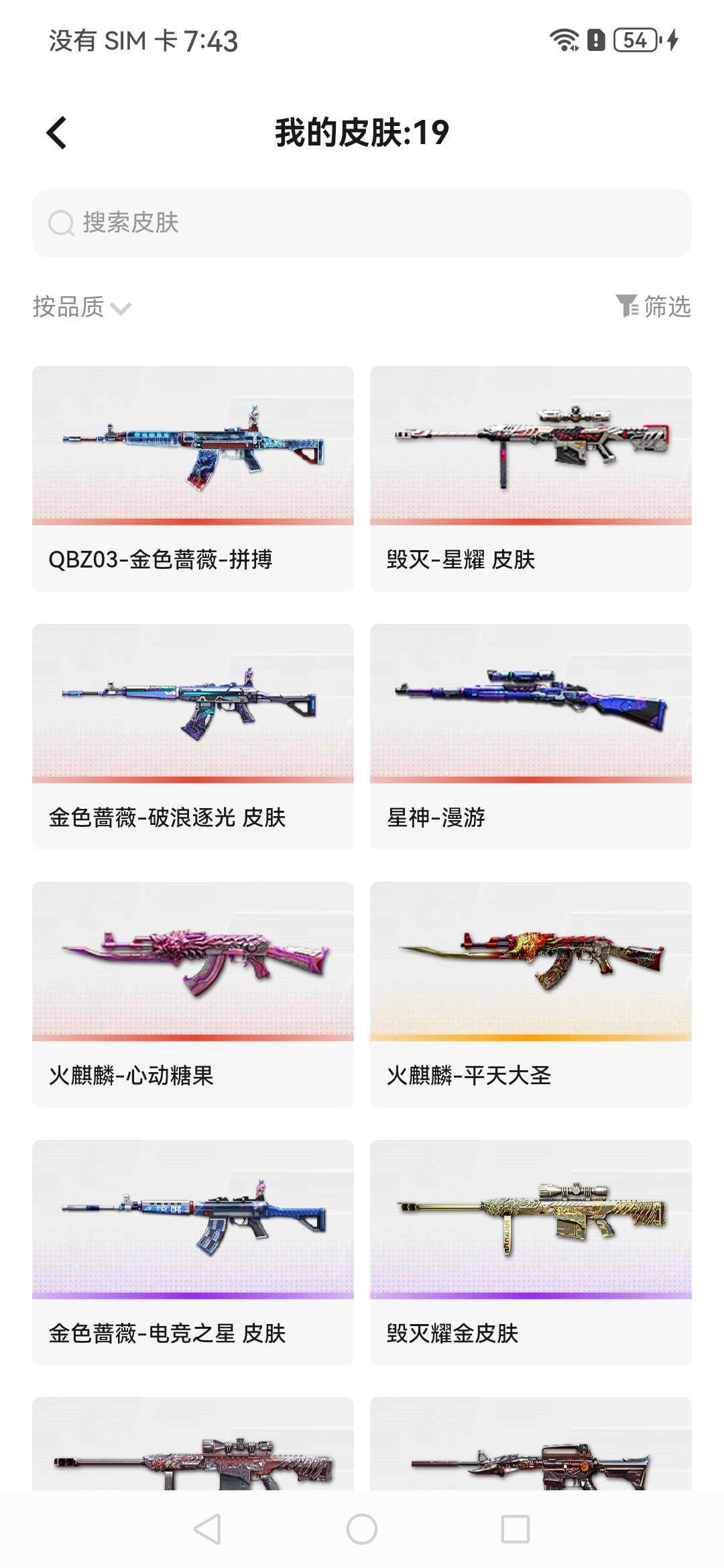Select the 星神-漫游 skin card
The width and height of the screenshot is (724, 1568).
(x=531, y=736)
